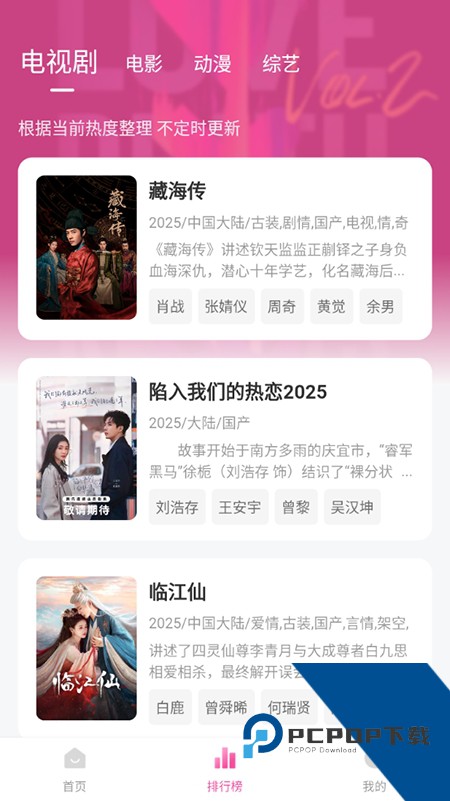This screenshot has width=450, height=801.
Task: Open the 我的 profile tab
Action: point(374,770)
